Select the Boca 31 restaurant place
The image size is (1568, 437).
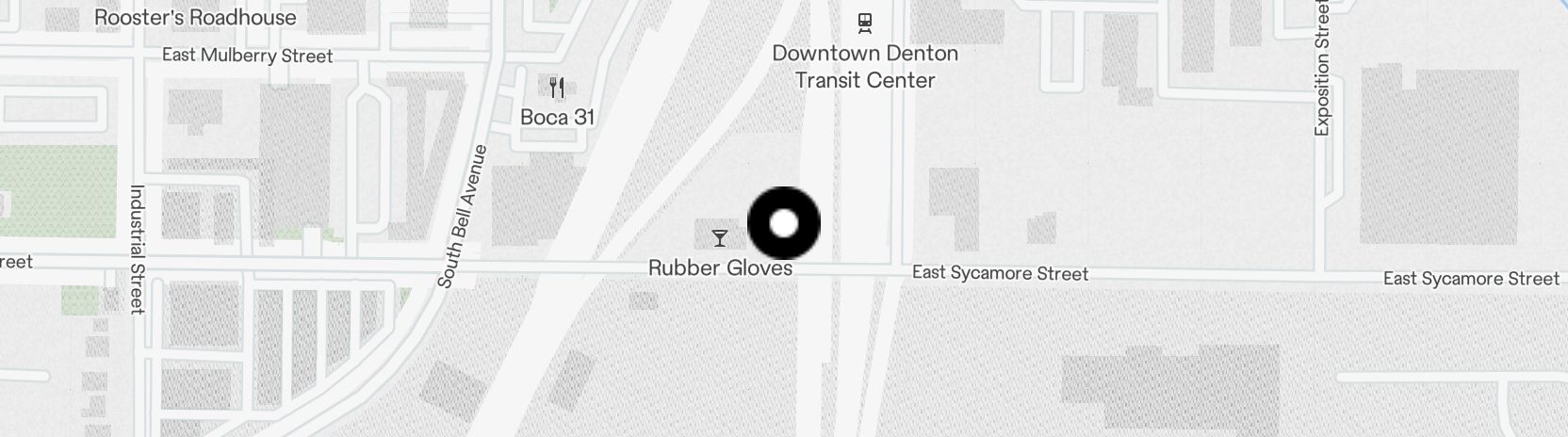(x=557, y=89)
